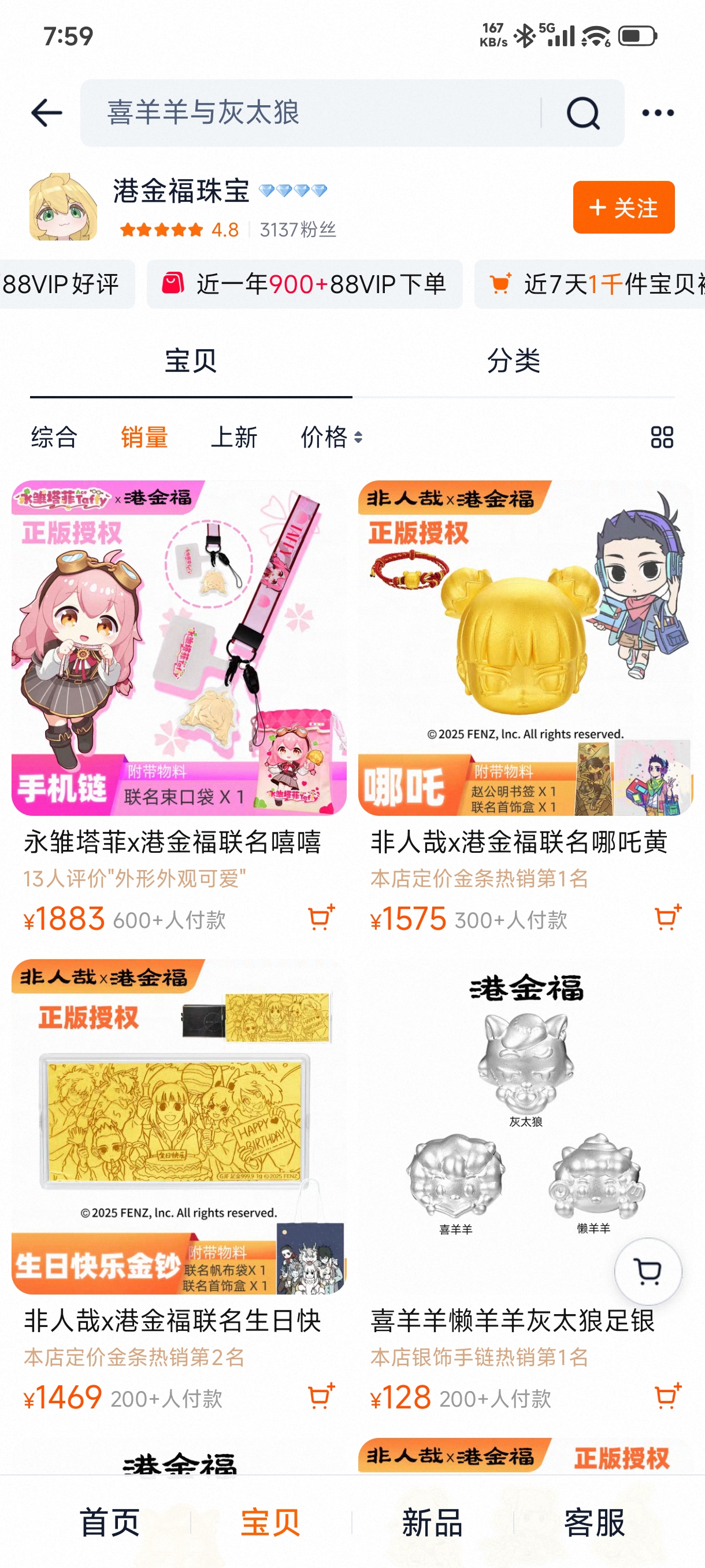Open the floating shopping cart button
The width and height of the screenshot is (705, 1568).
click(x=647, y=1271)
